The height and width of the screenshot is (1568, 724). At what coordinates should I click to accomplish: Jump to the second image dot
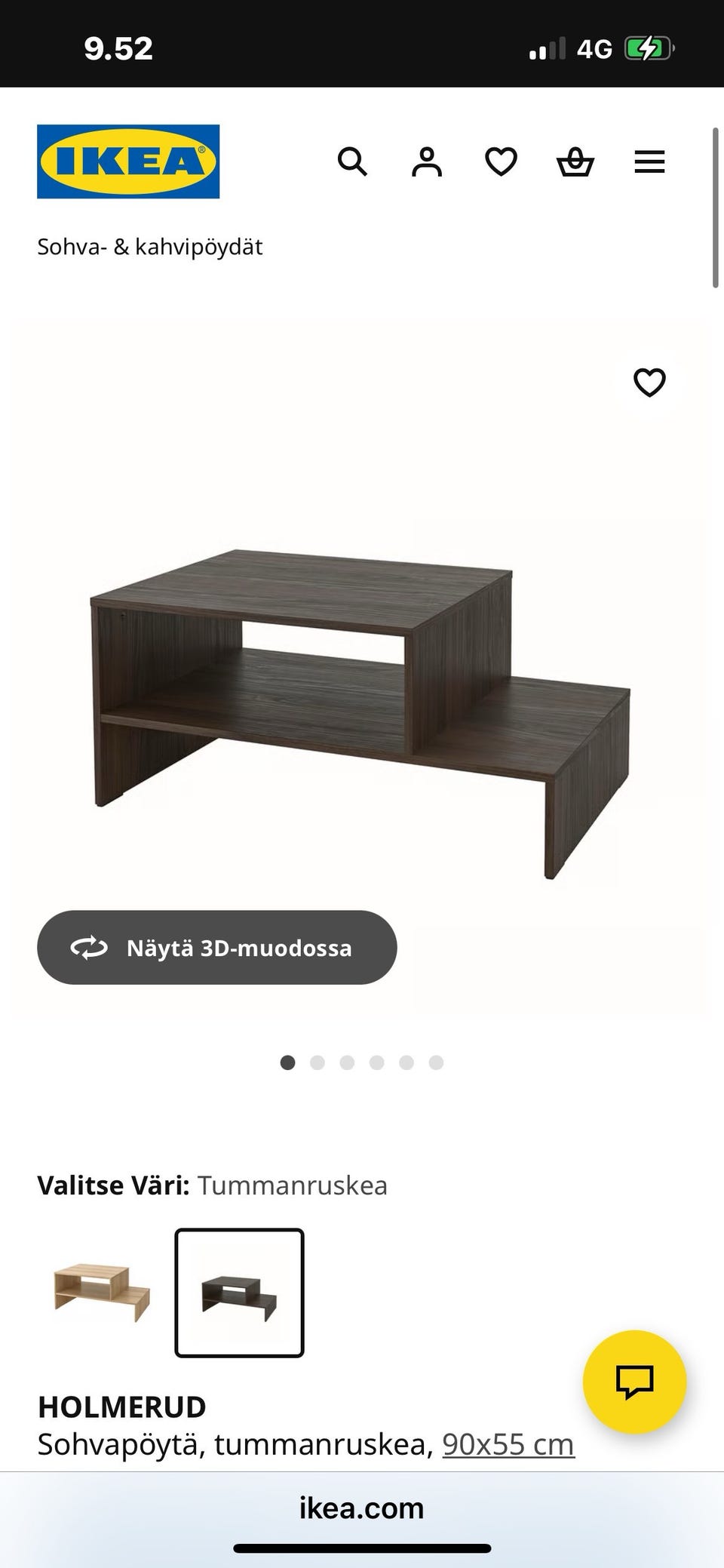coord(318,1062)
